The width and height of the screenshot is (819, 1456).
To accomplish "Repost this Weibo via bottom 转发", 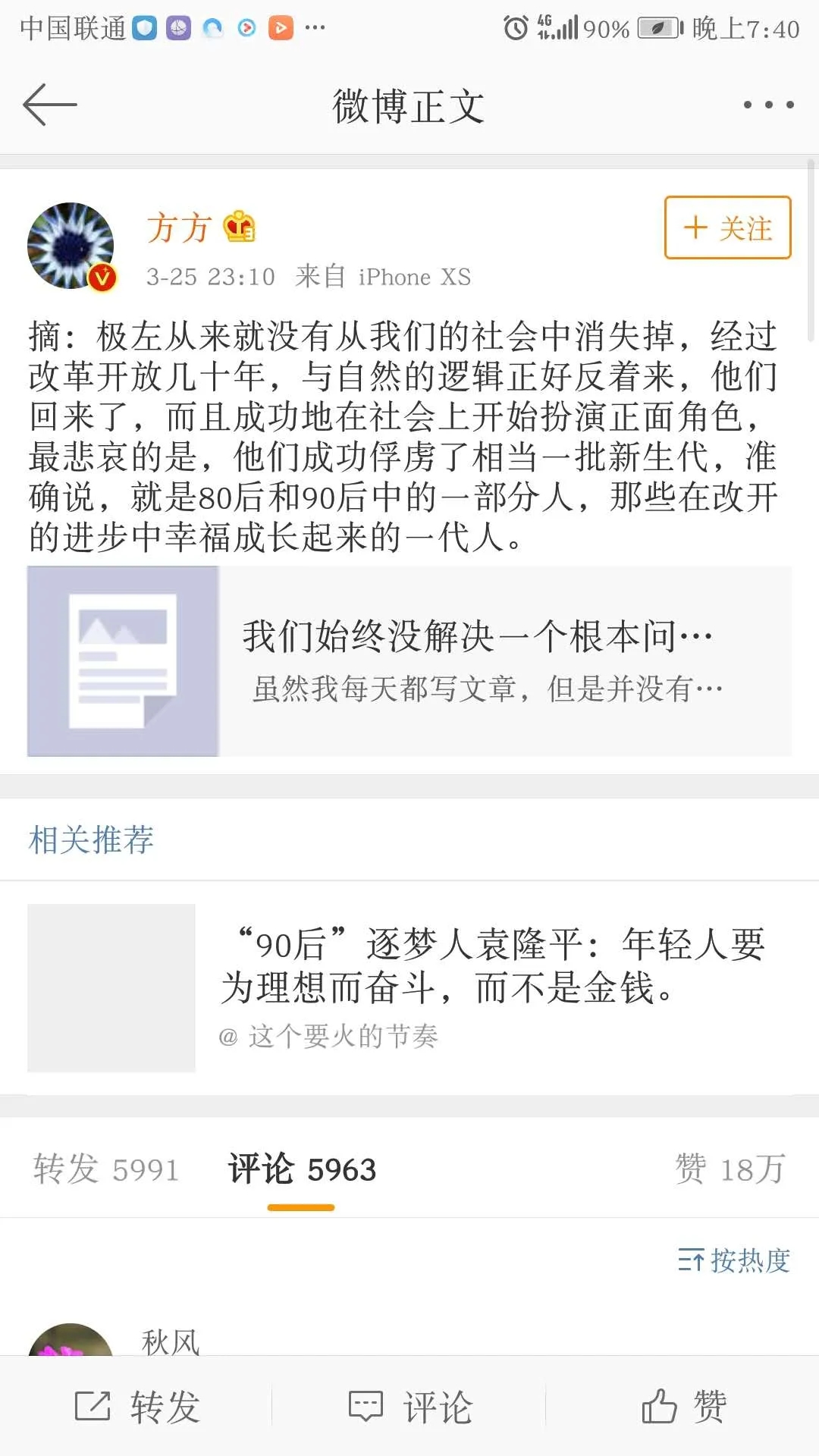I will 137,1407.
